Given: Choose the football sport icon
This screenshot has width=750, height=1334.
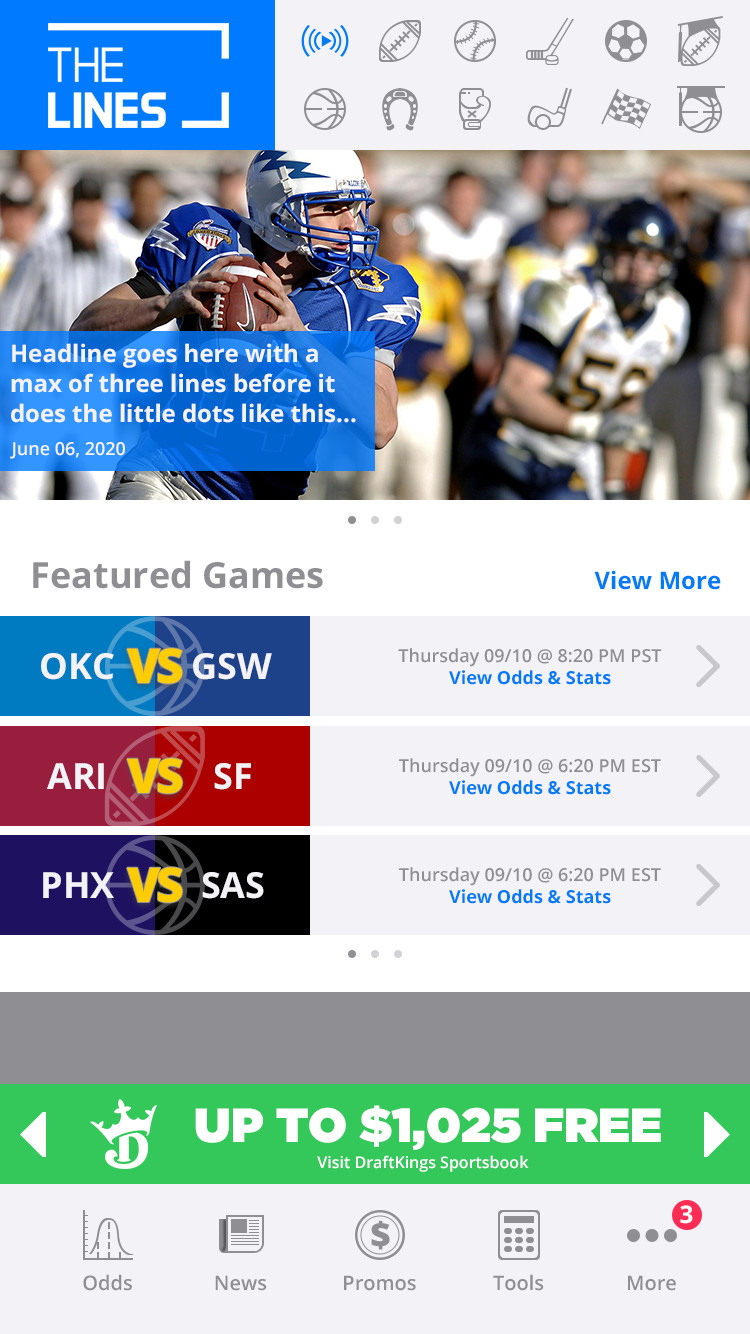Looking at the screenshot, I should (400, 42).
